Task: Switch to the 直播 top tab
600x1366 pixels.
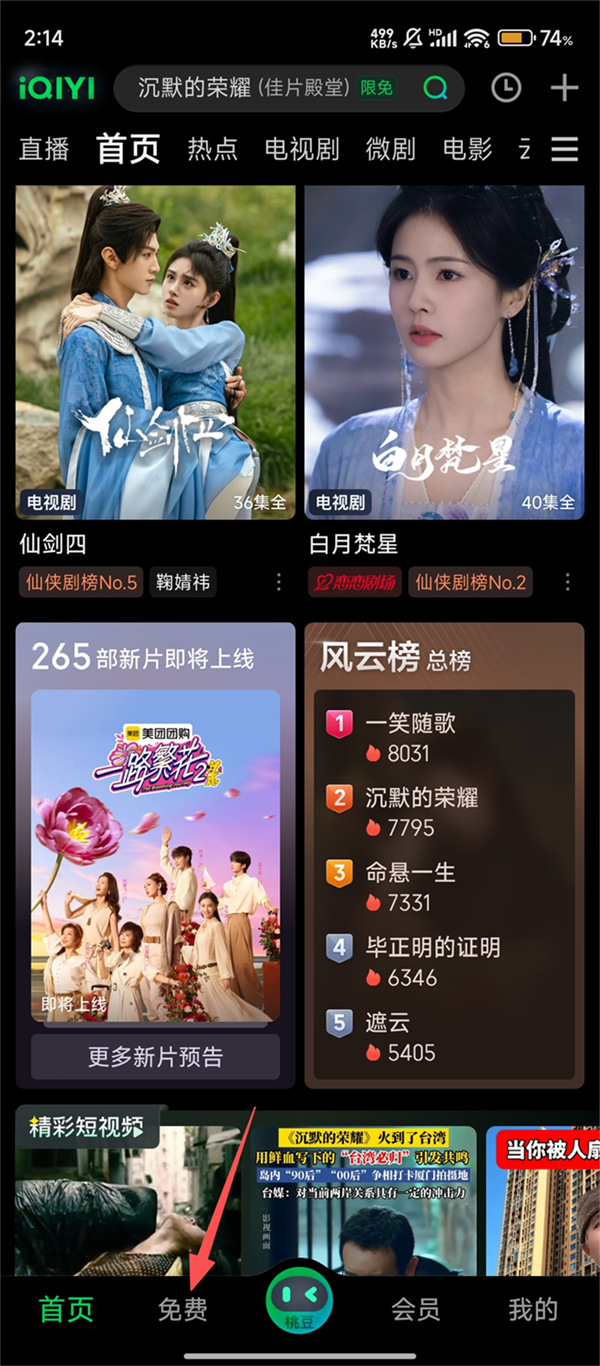Action: 45,149
